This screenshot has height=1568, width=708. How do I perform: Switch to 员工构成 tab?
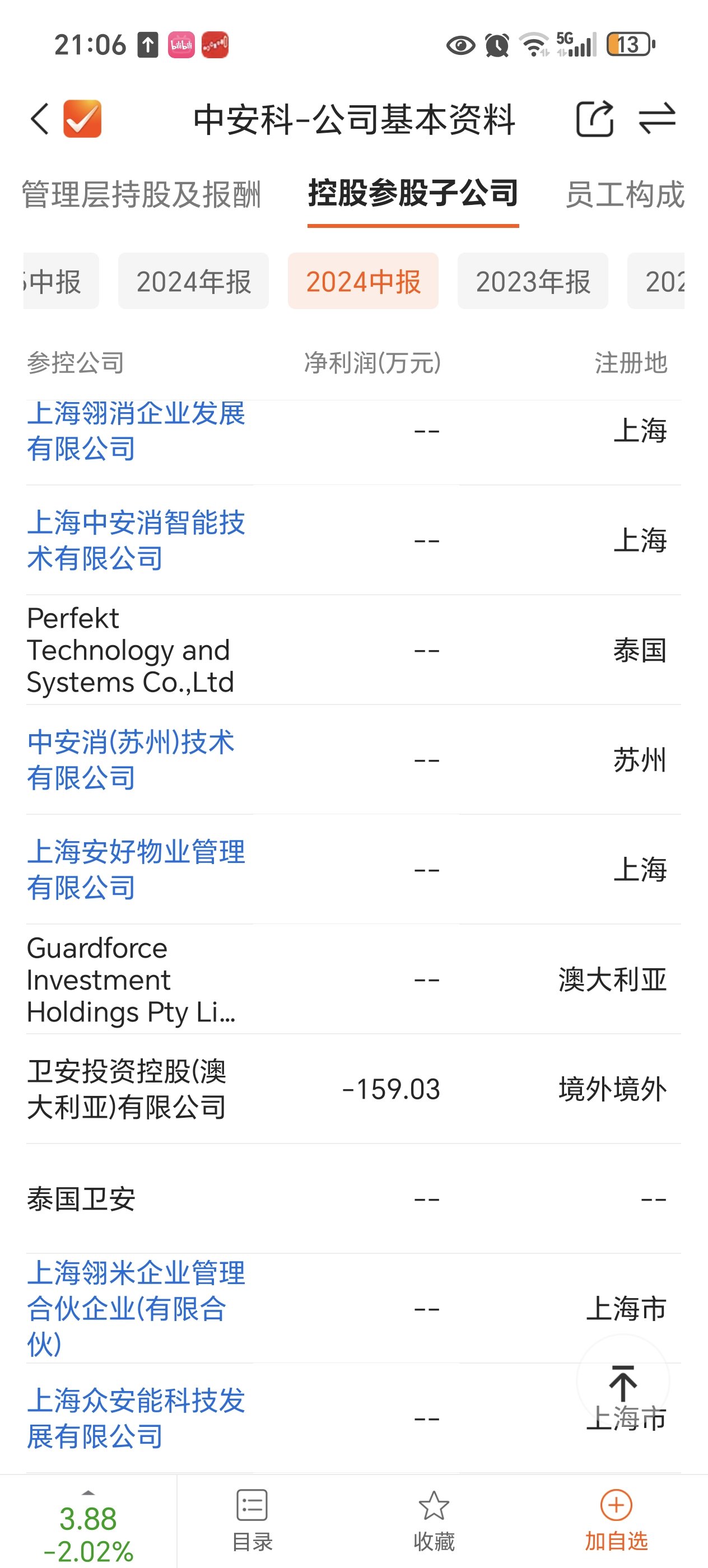(625, 195)
